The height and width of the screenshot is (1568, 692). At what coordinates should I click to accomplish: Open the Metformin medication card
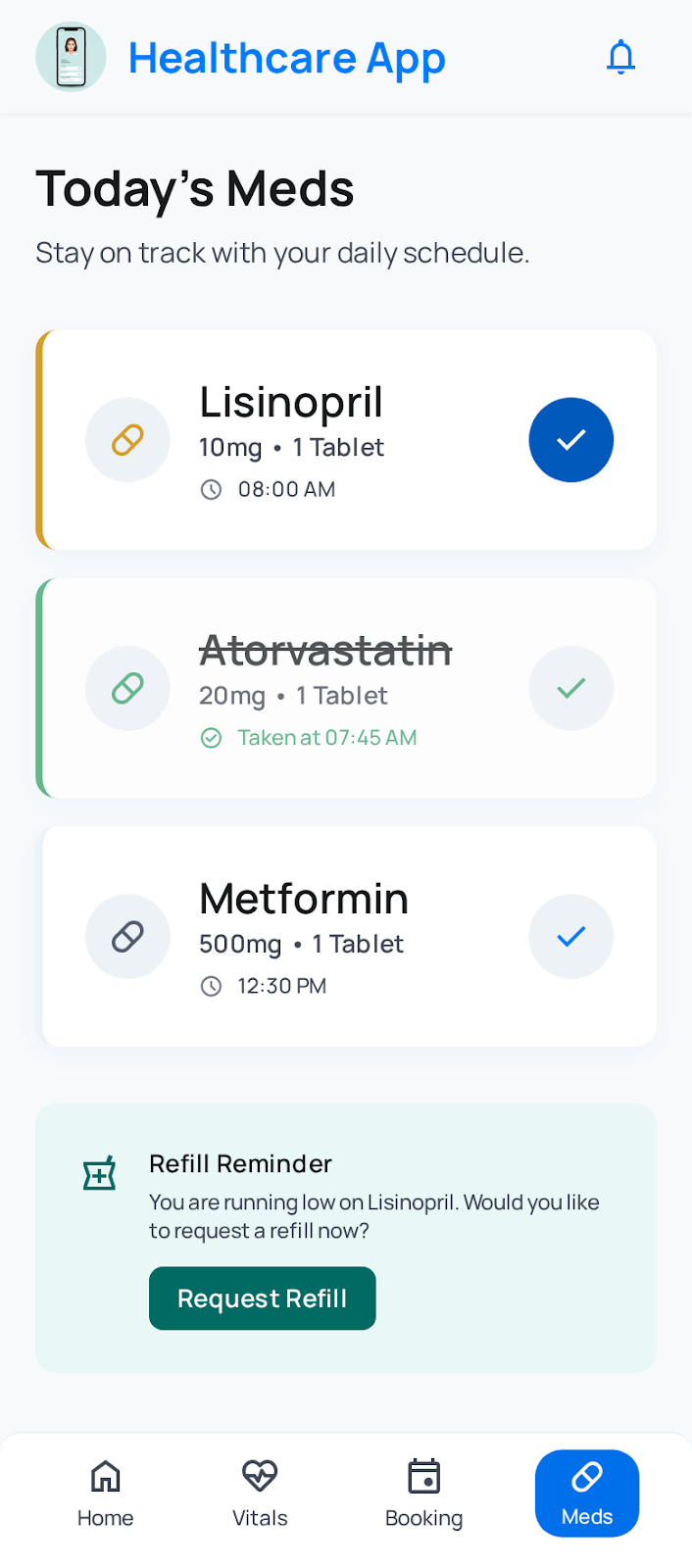346,936
